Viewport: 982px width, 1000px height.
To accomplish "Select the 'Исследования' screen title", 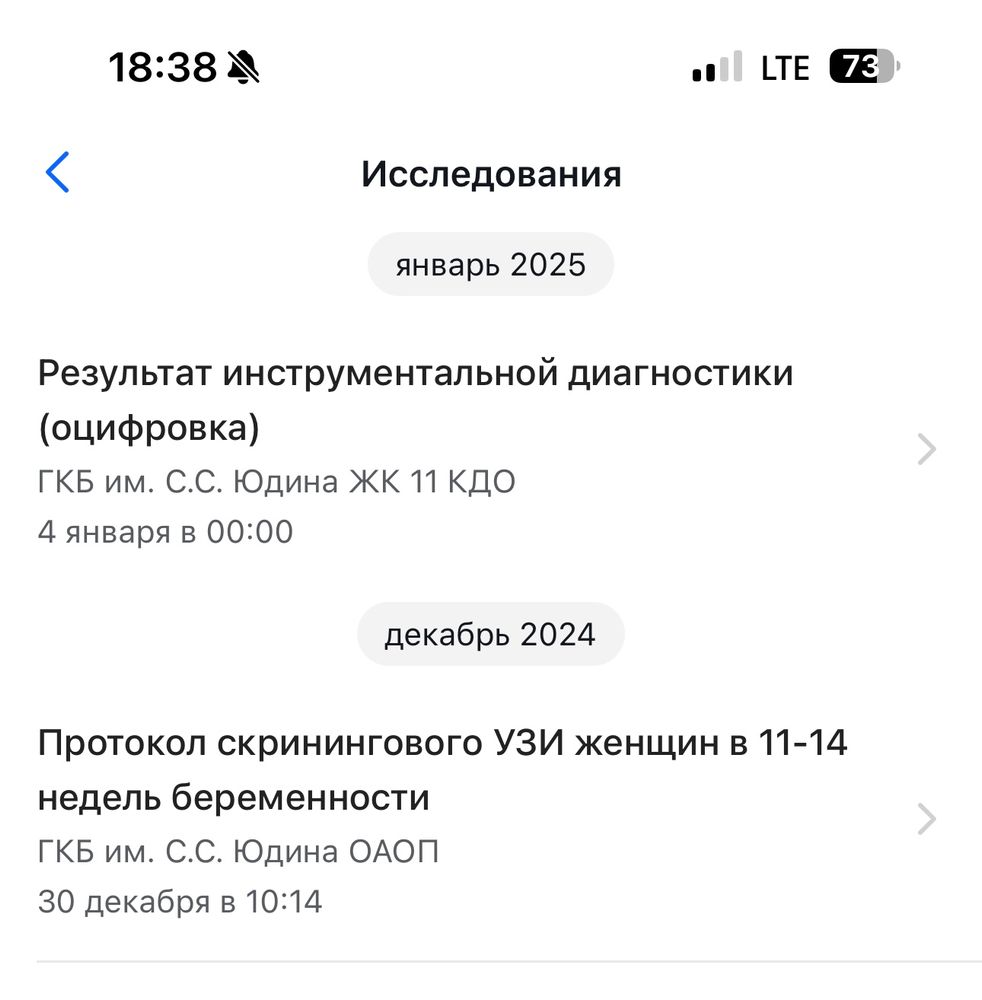I will point(490,172).
